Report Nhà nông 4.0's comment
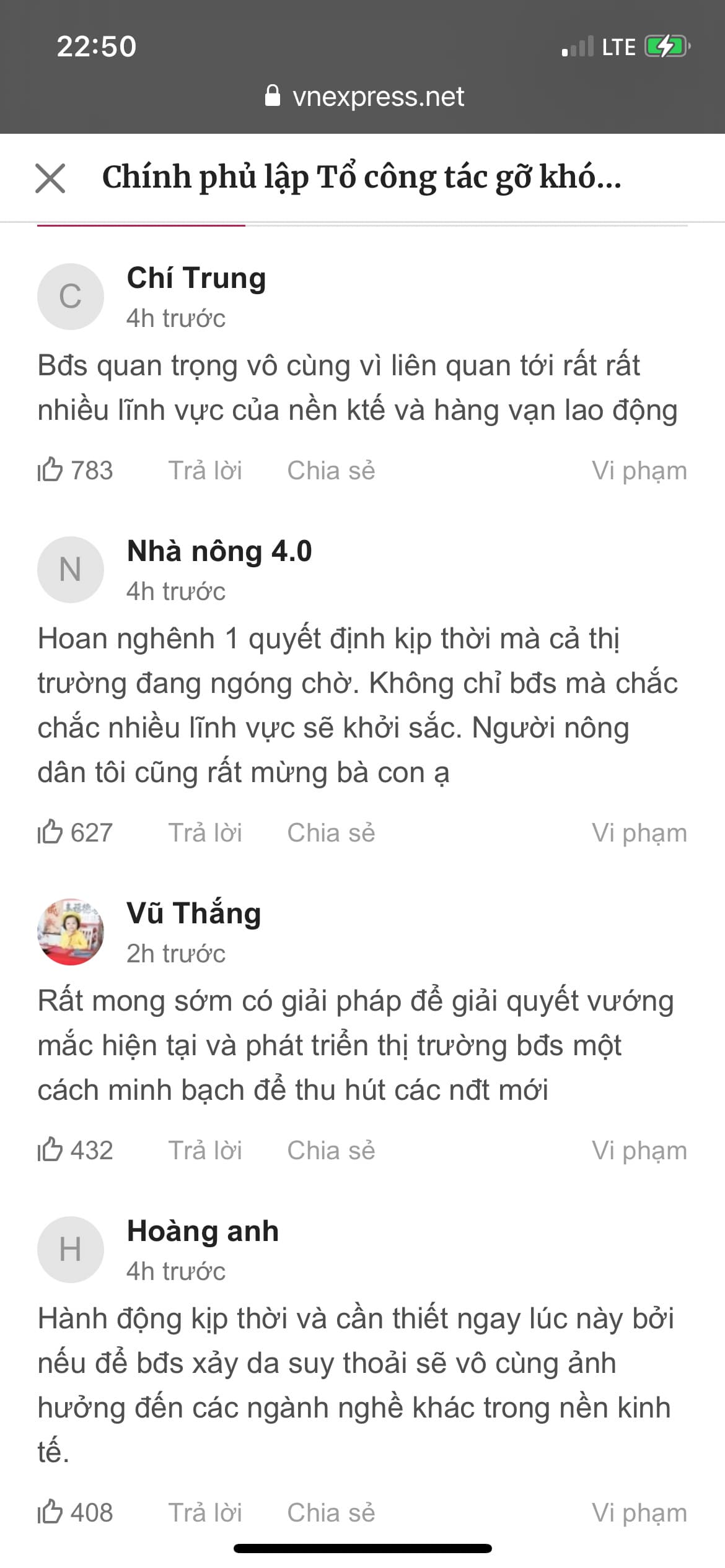This screenshot has height=1568, width=725. tap(639, 833)
